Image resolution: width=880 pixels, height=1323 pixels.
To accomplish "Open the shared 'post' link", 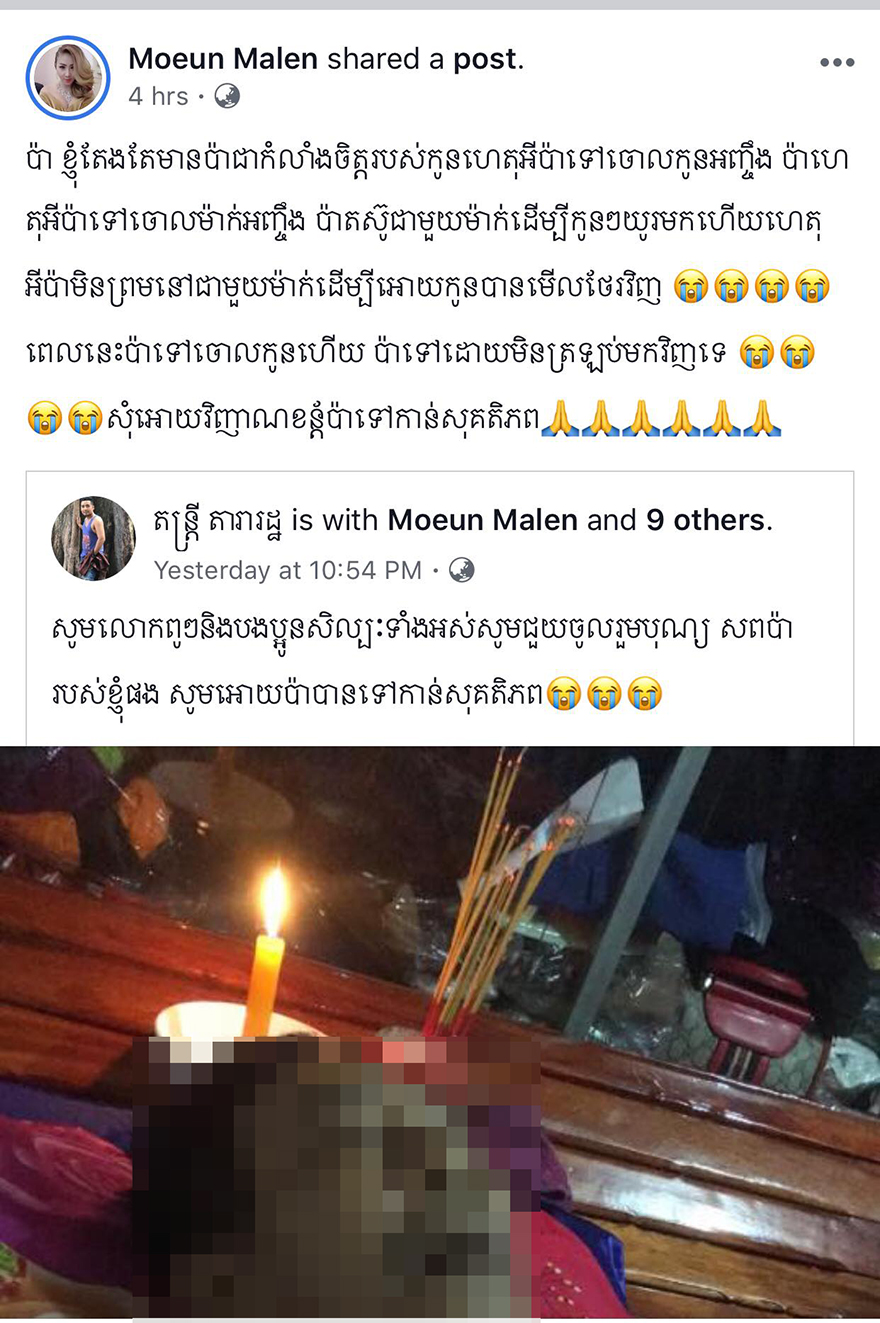I will click(x=486, y=59).
